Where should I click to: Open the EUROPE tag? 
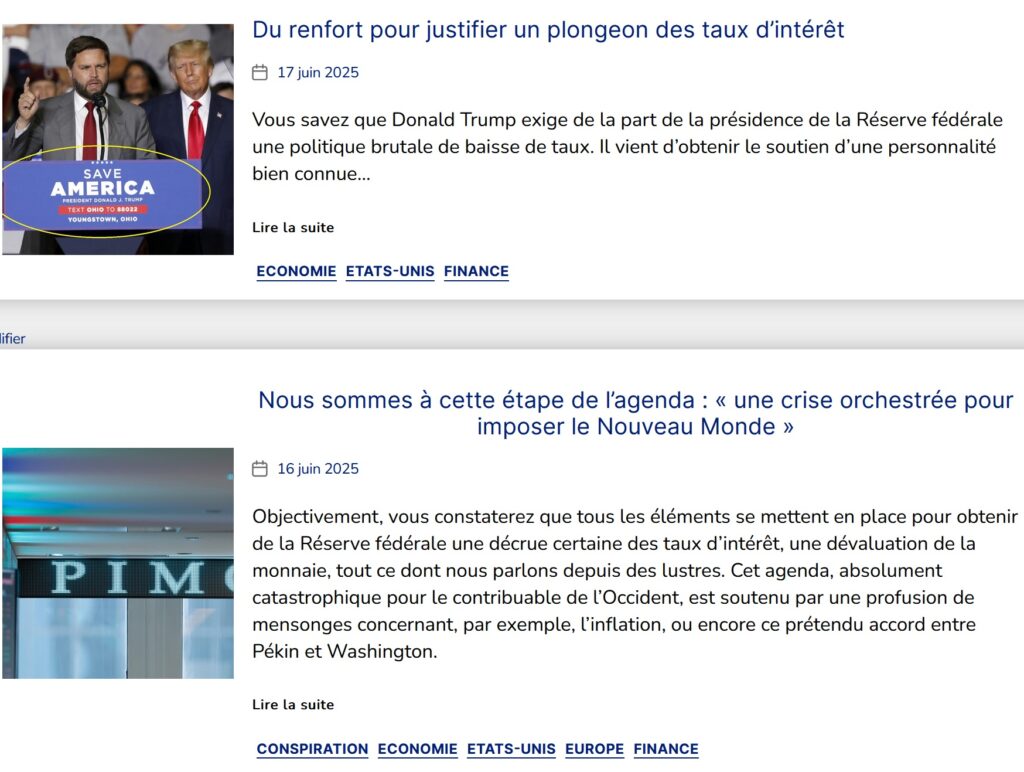[x=594, y=749]
